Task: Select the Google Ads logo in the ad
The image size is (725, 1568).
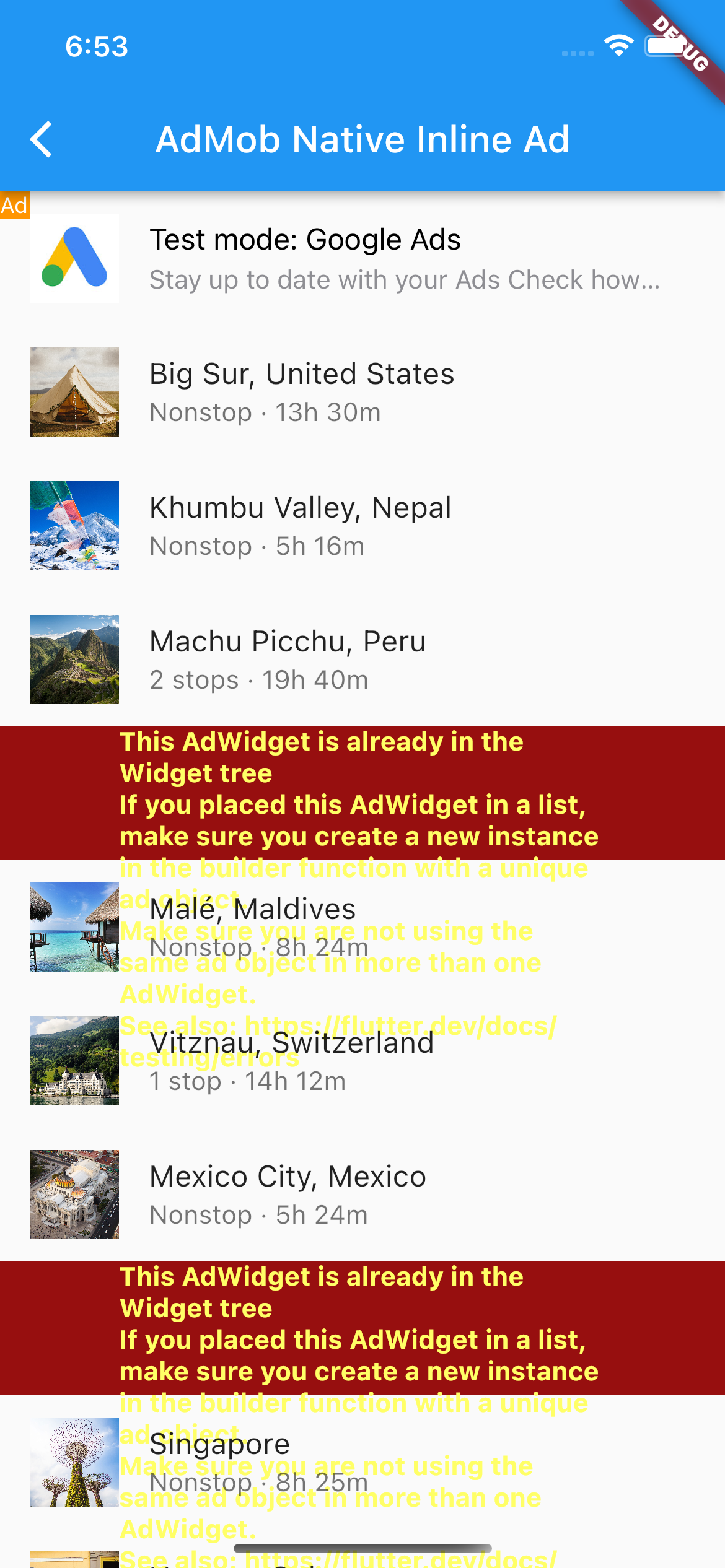Action: 73,258
